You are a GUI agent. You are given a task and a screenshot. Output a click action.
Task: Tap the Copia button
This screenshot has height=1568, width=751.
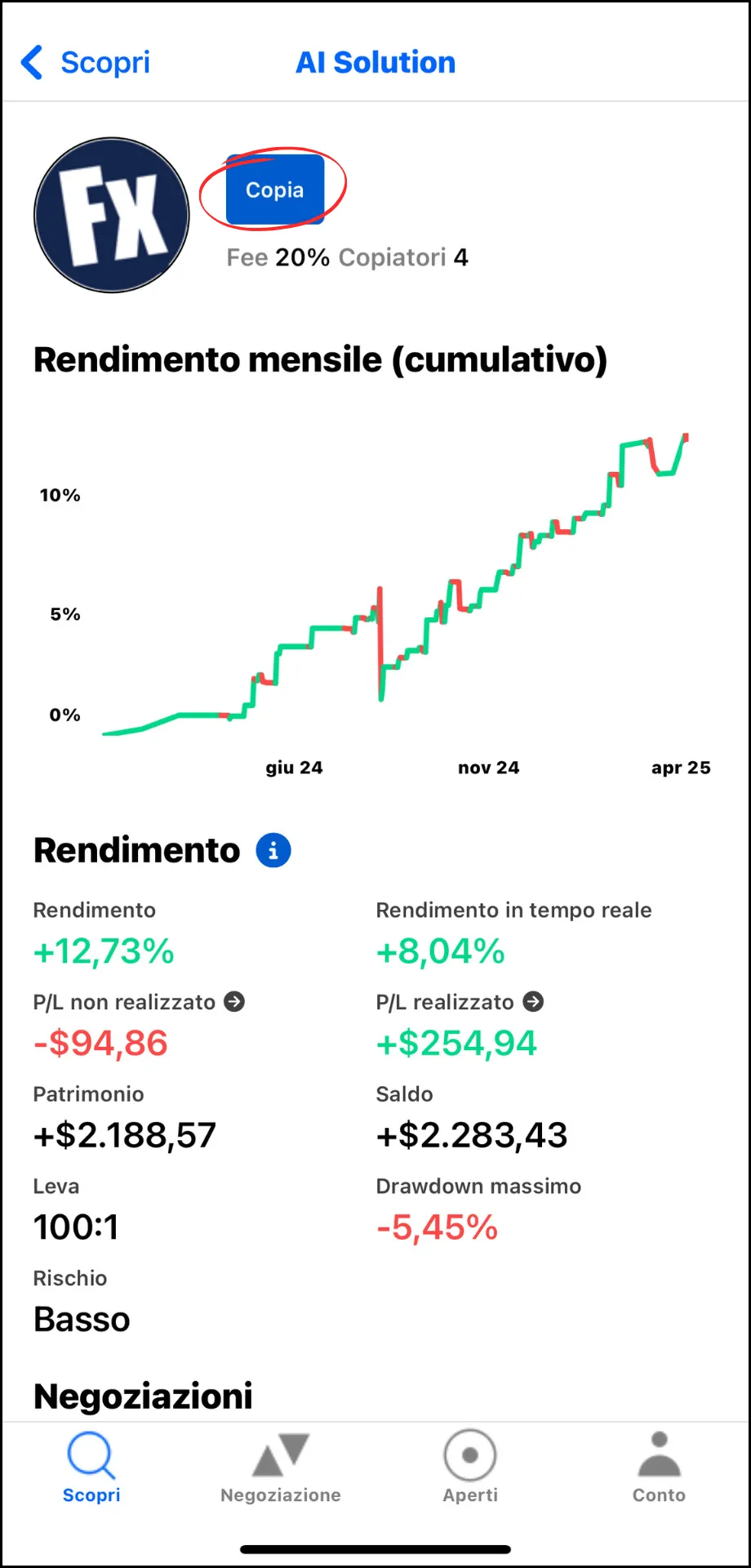click(275, 189)
